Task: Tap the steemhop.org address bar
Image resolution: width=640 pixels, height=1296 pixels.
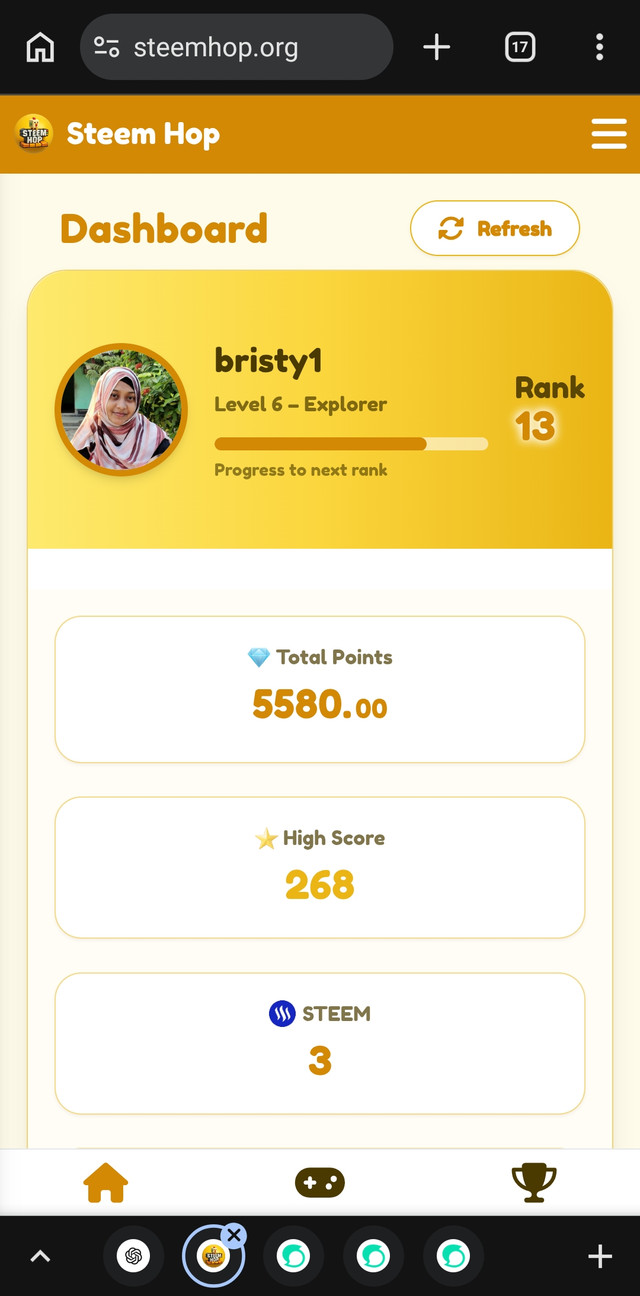Action: 236,47
